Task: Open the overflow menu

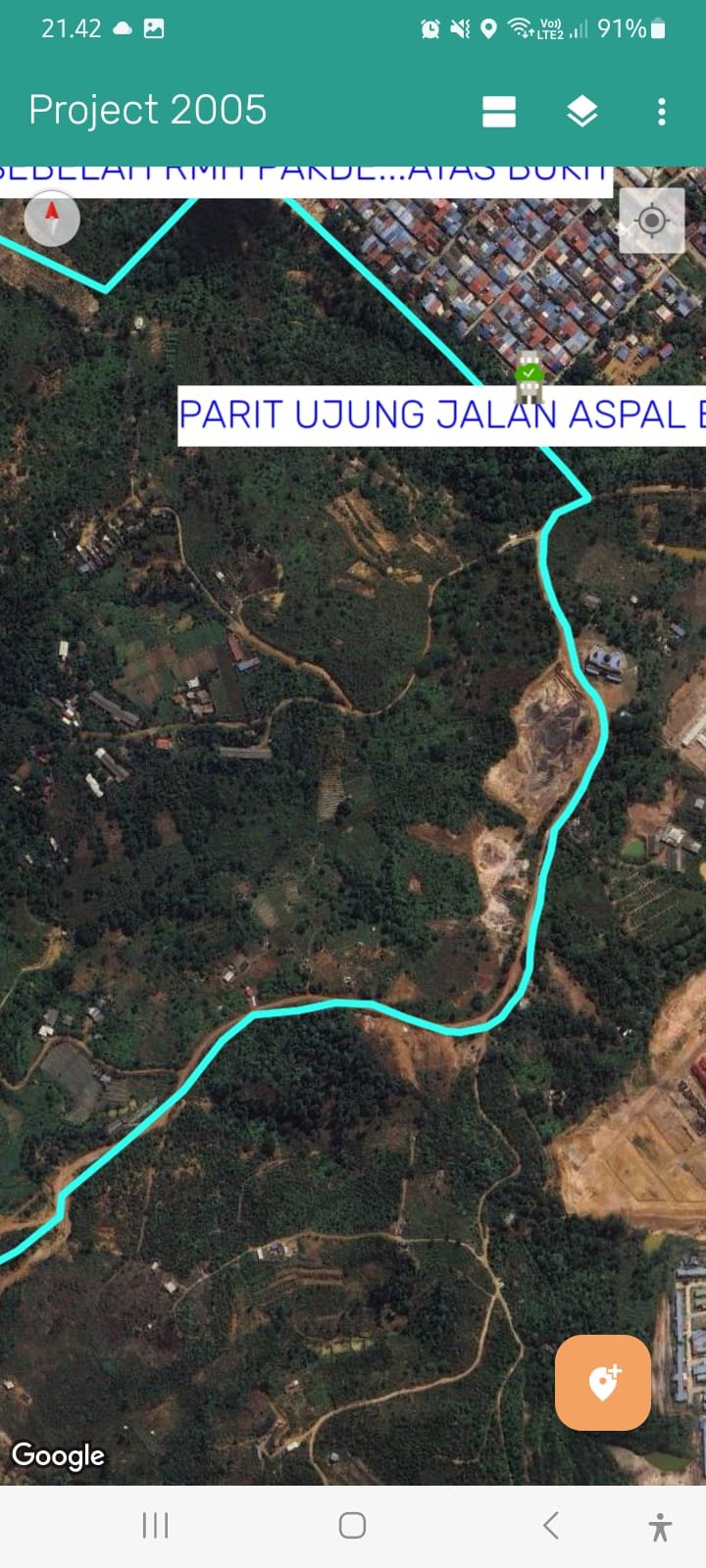Action: [x=662, y=112]
